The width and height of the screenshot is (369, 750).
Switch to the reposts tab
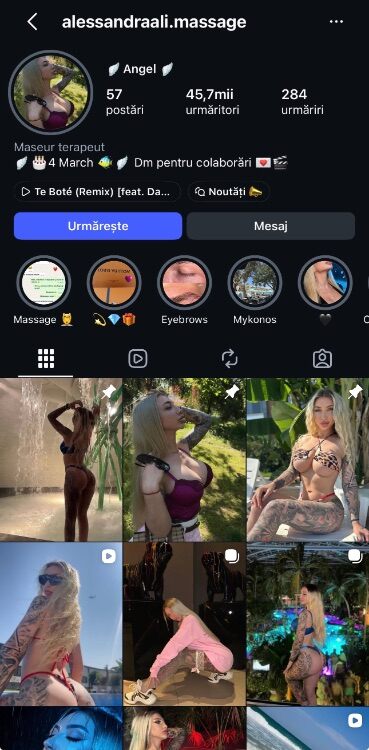pos(230,358)
